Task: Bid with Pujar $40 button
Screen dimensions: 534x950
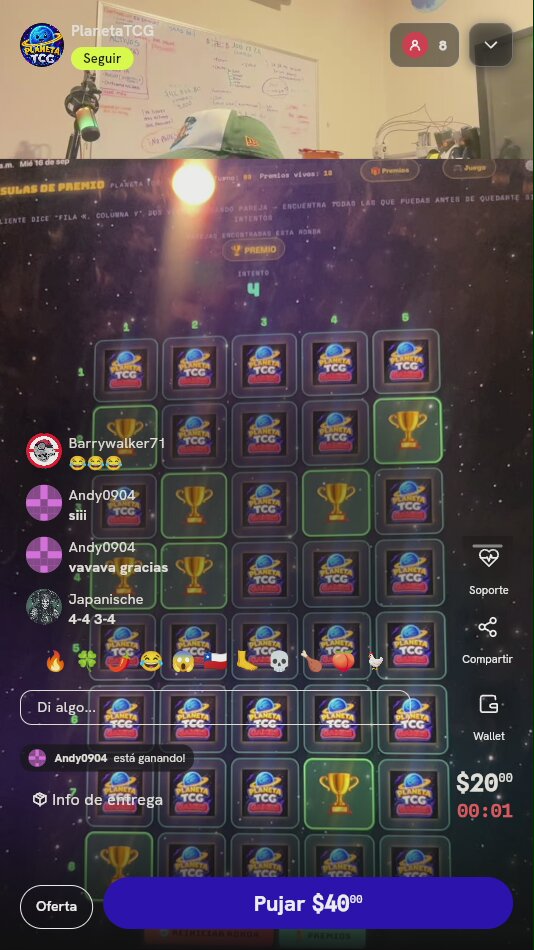Action: [308, 903]
